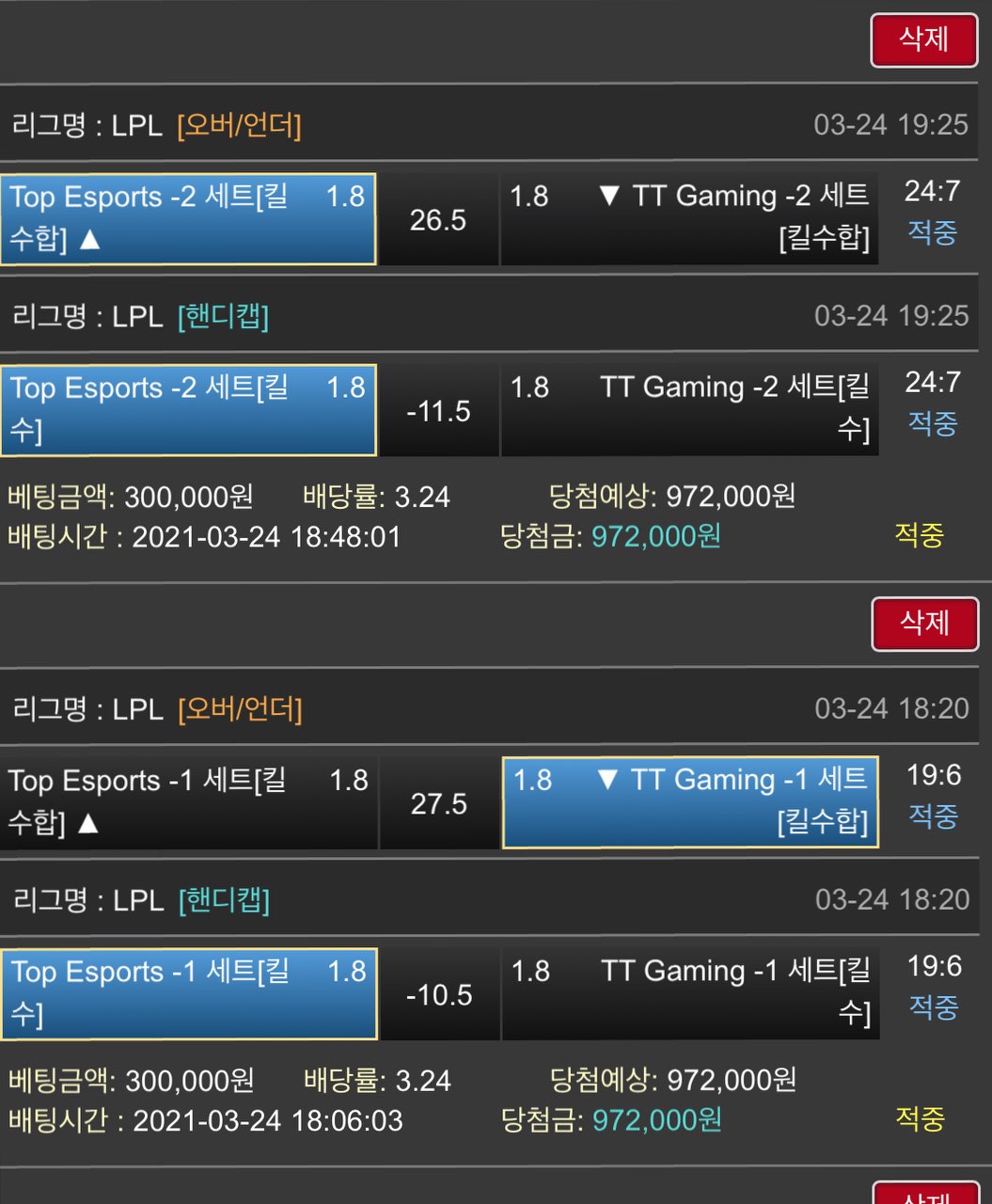Delete the bet slip placed at 18:06:03
Image resolution: width=992 pixels, height=1204 pixels.
tap(923, 623)
